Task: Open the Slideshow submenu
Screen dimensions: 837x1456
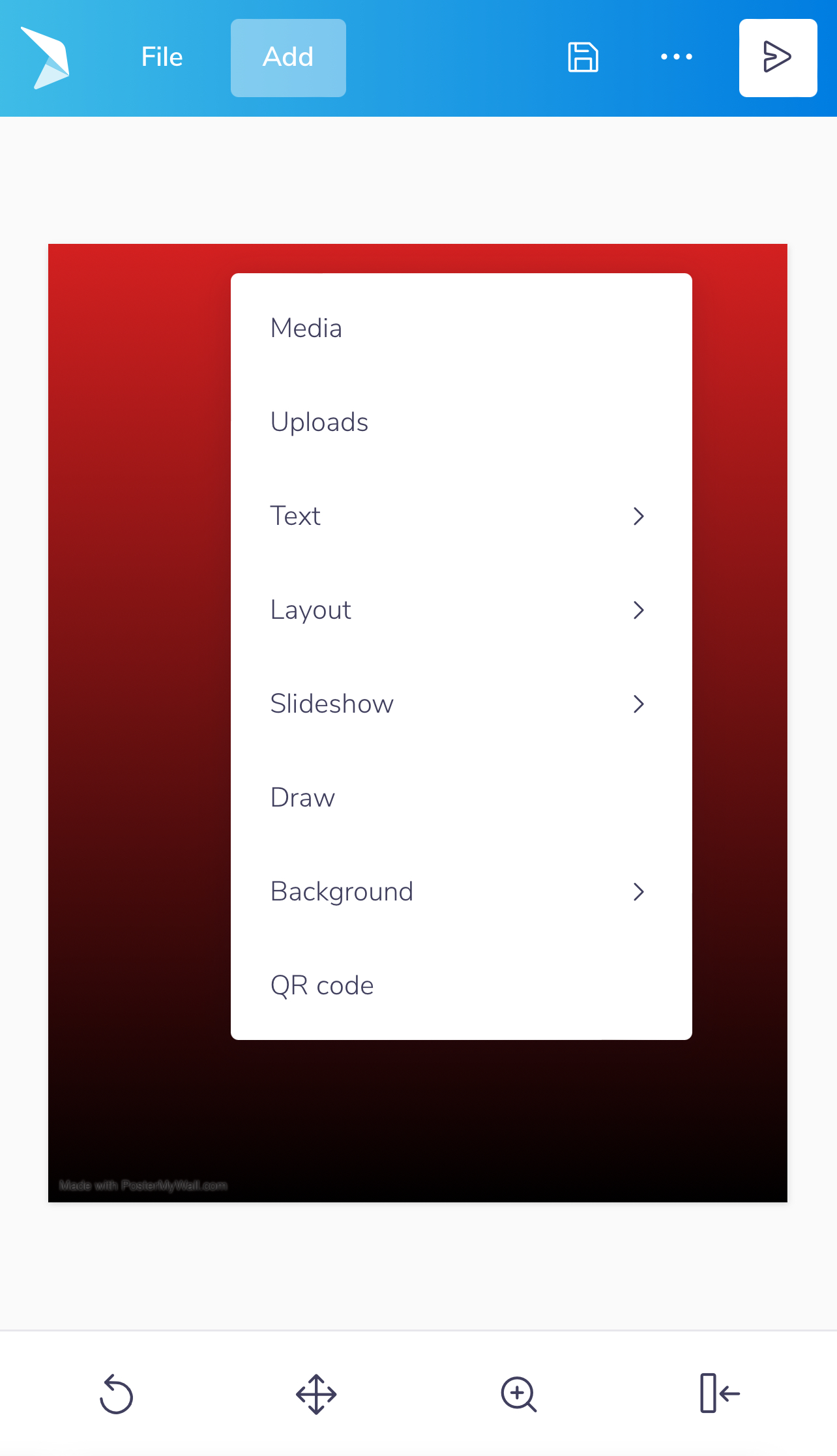Action: coord(460,704)
